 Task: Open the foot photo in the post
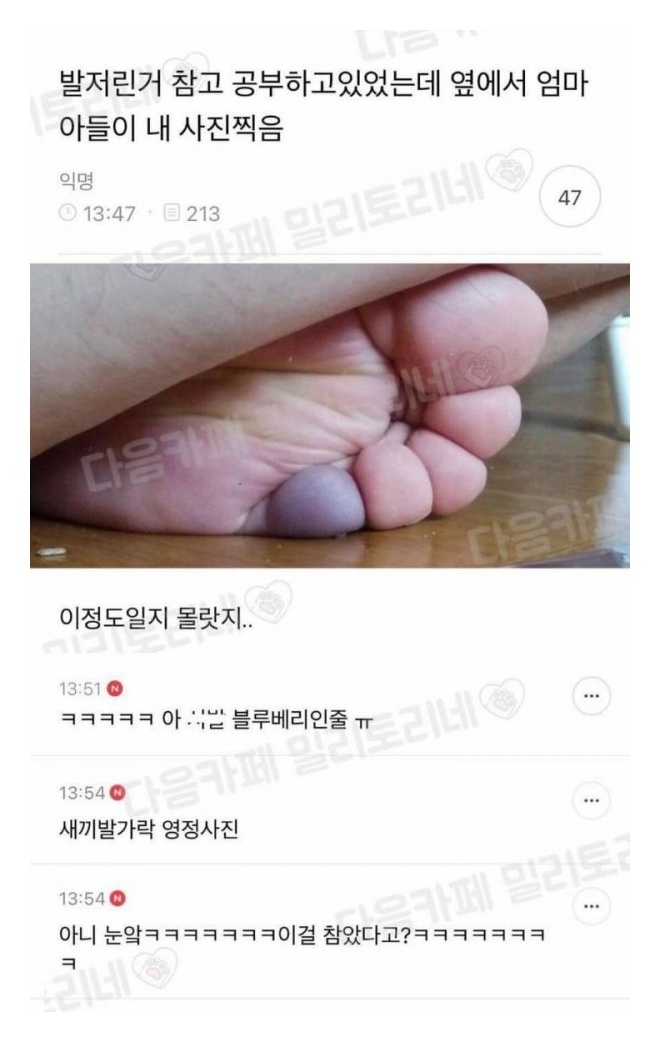pyautogui.click(x=329, y=415)
